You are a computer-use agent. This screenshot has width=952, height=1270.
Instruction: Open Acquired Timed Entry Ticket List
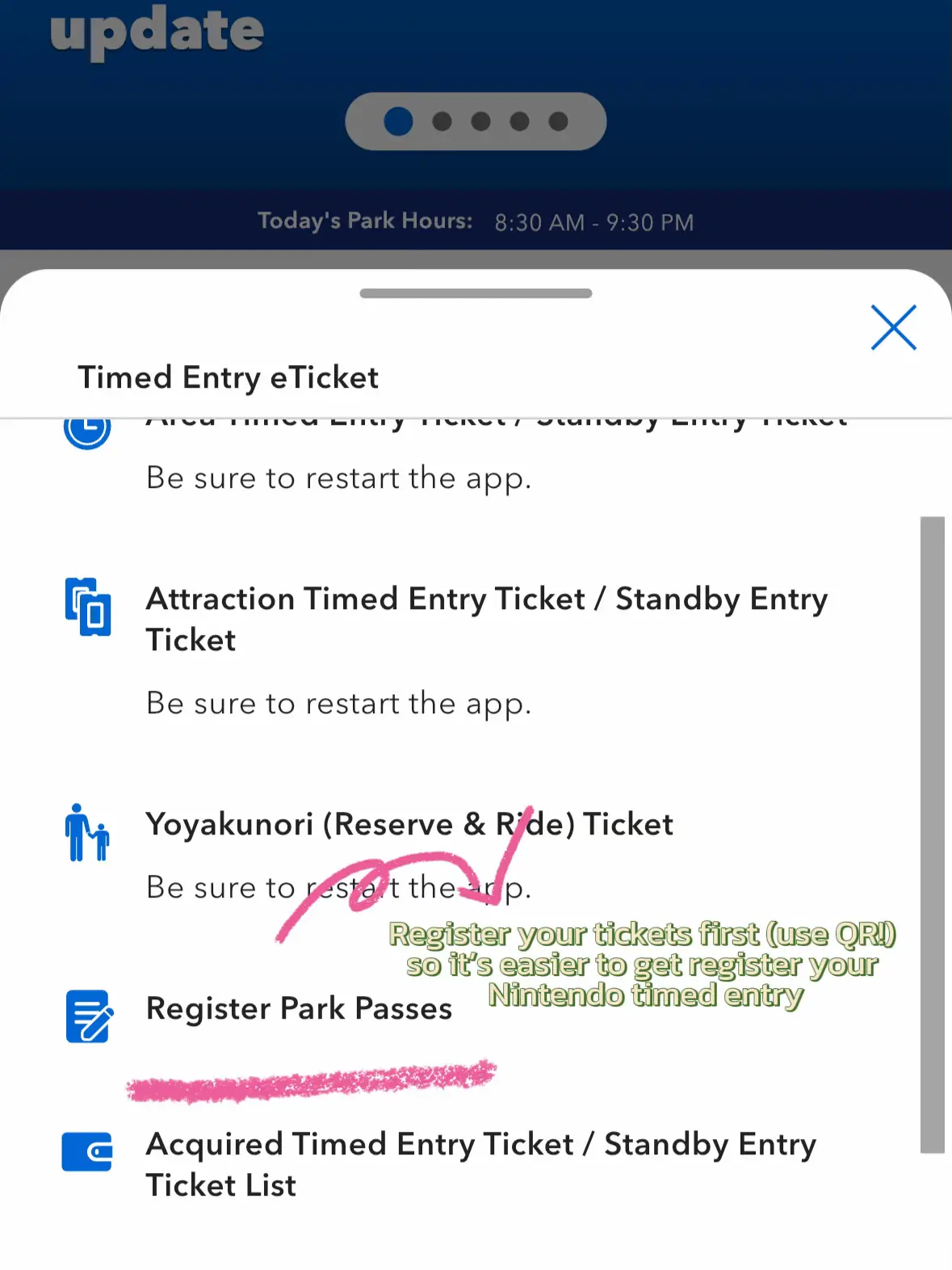pyautogui.click(x=480, y=1164)
